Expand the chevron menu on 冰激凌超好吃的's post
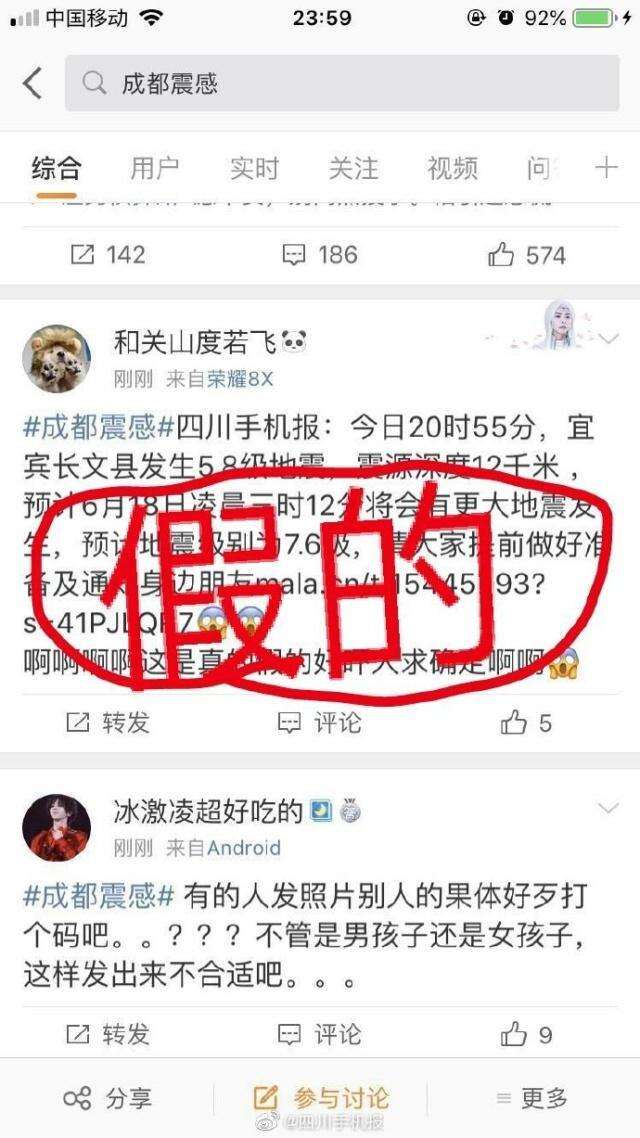Viewport: 640px width, 1138px height. point(607,808)
